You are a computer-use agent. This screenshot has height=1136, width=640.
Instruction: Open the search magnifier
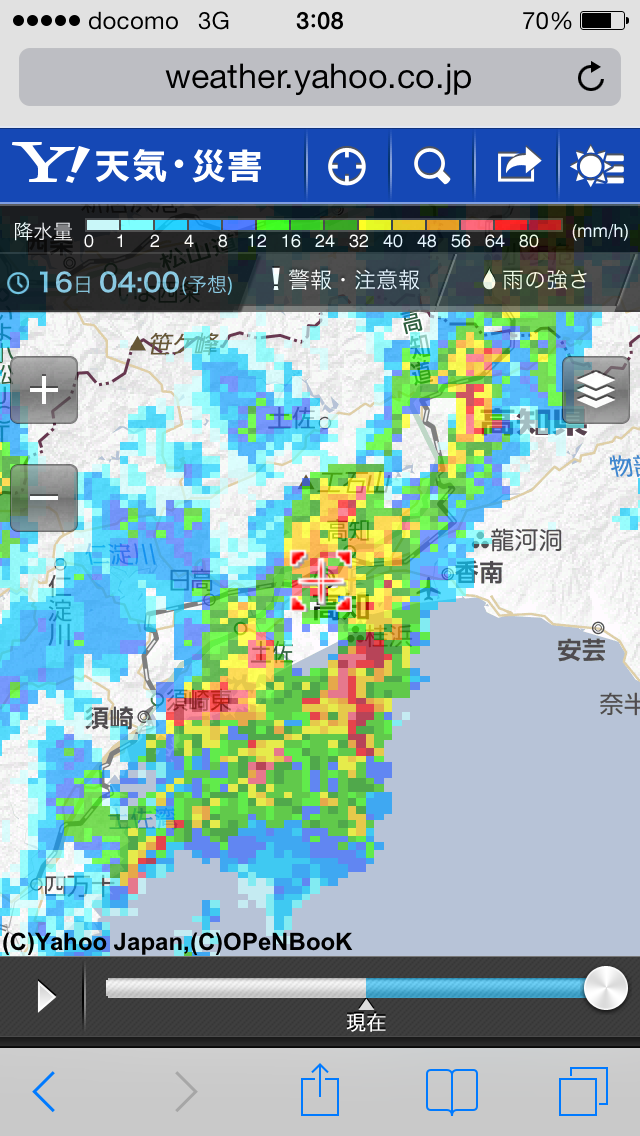pos(432,167)
